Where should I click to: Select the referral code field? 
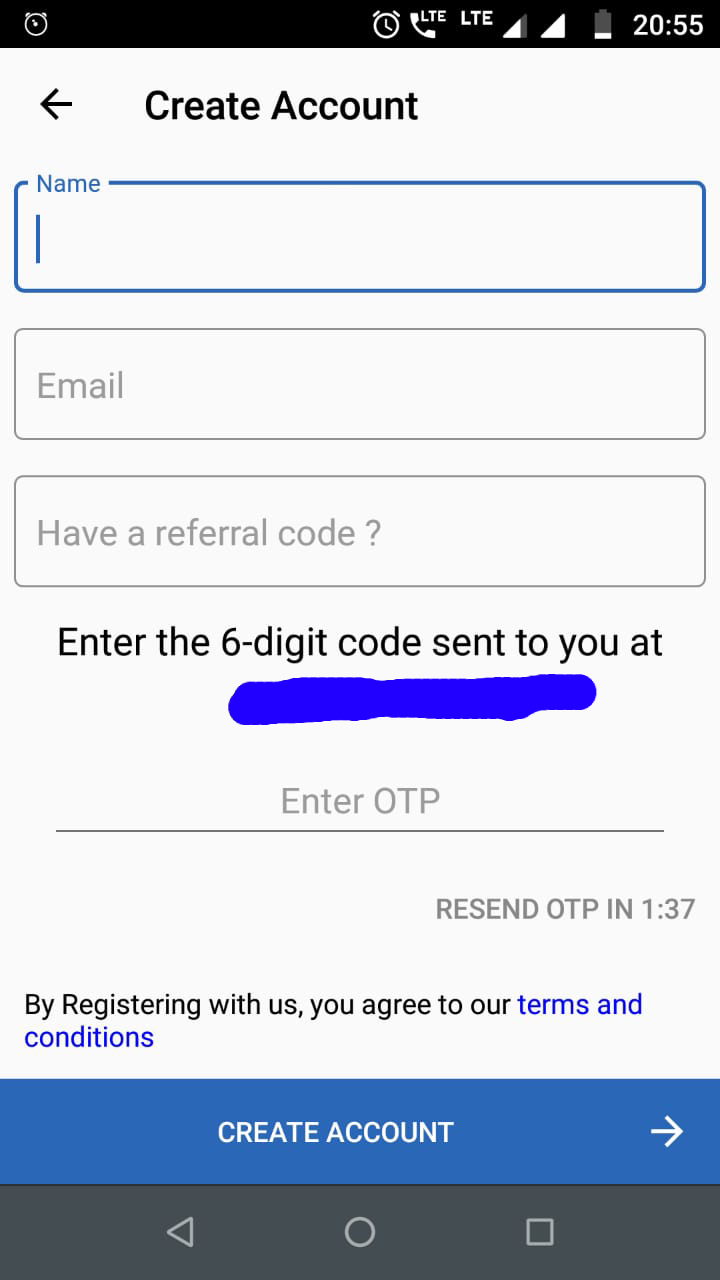tap(360, 532)
